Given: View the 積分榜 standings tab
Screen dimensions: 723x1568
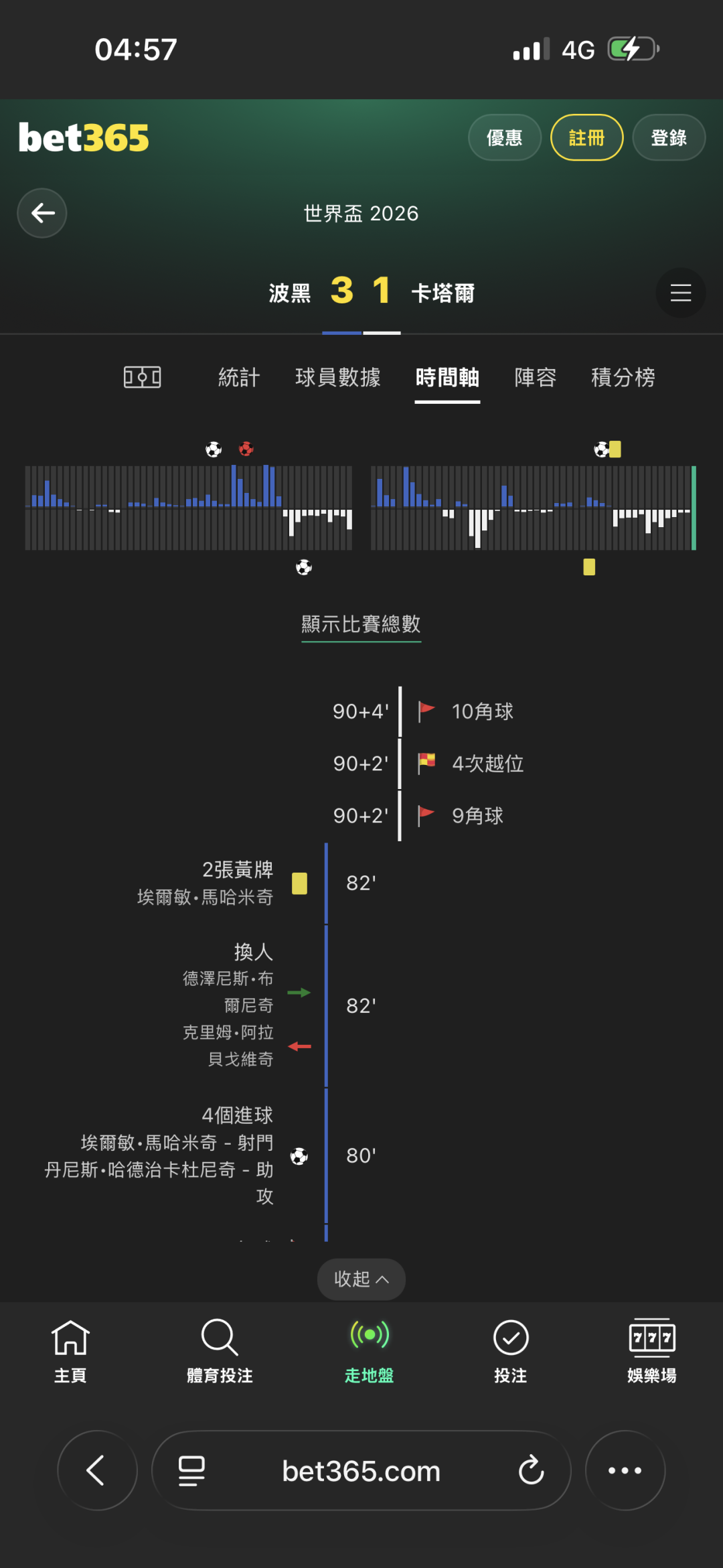Looking at the screenshot, I should [623, 377].
